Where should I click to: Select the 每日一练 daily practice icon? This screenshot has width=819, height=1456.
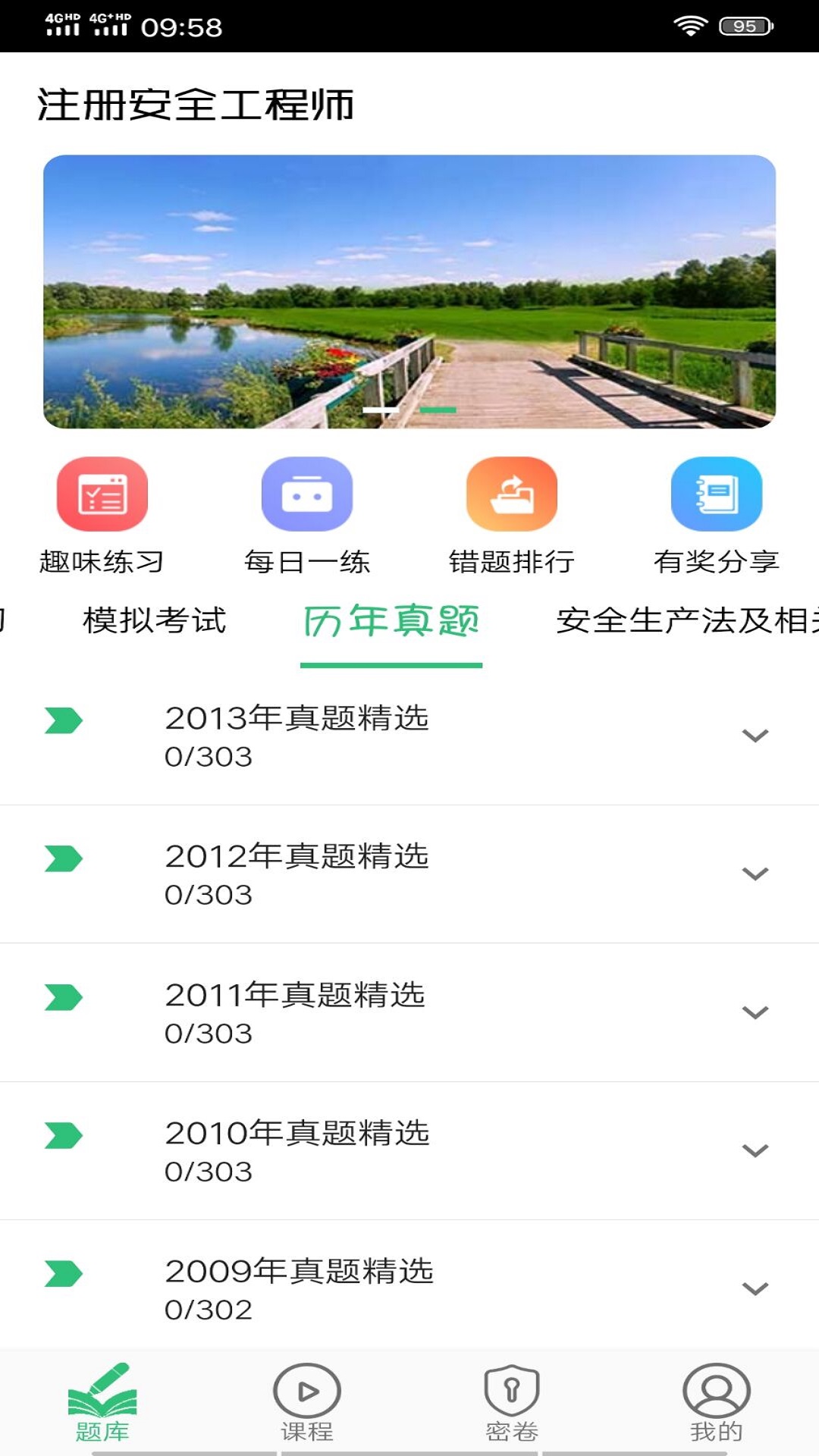tap(306, 497)
